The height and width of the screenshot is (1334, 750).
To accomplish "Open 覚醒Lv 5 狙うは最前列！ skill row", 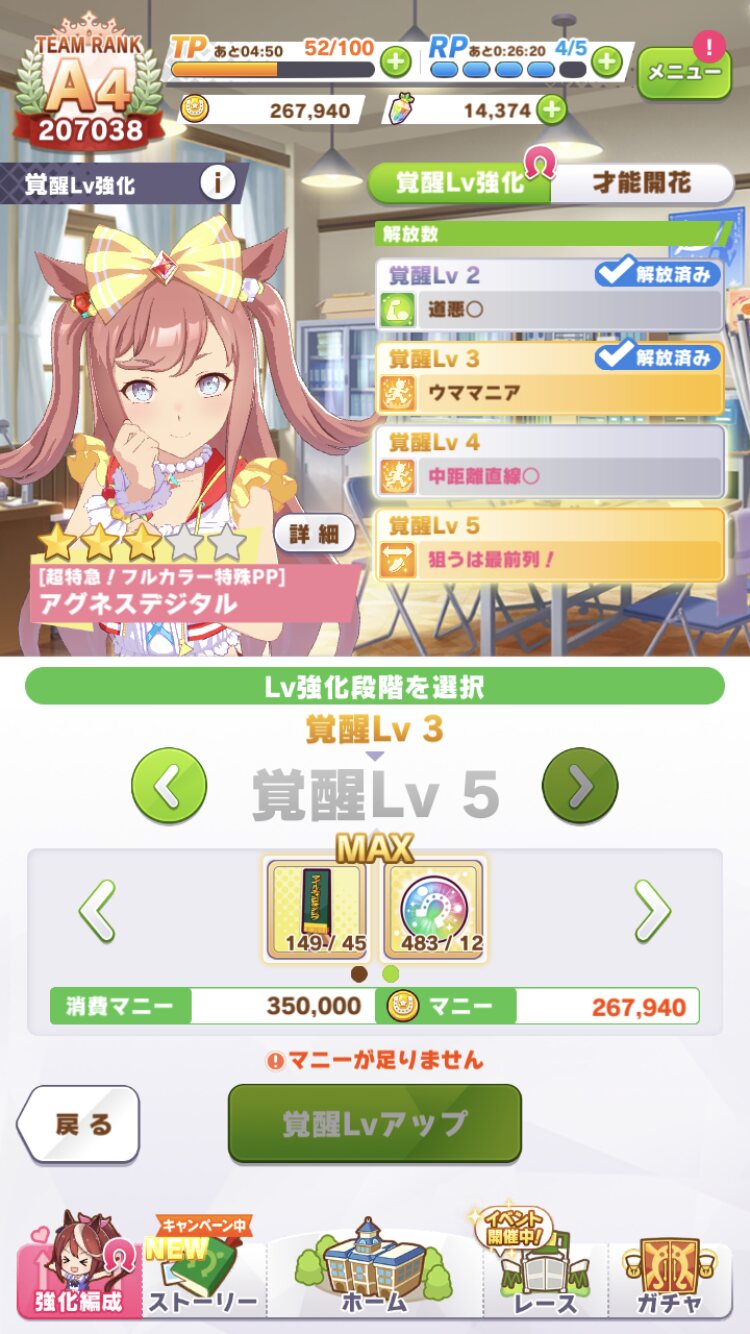I will click(549, 544).
